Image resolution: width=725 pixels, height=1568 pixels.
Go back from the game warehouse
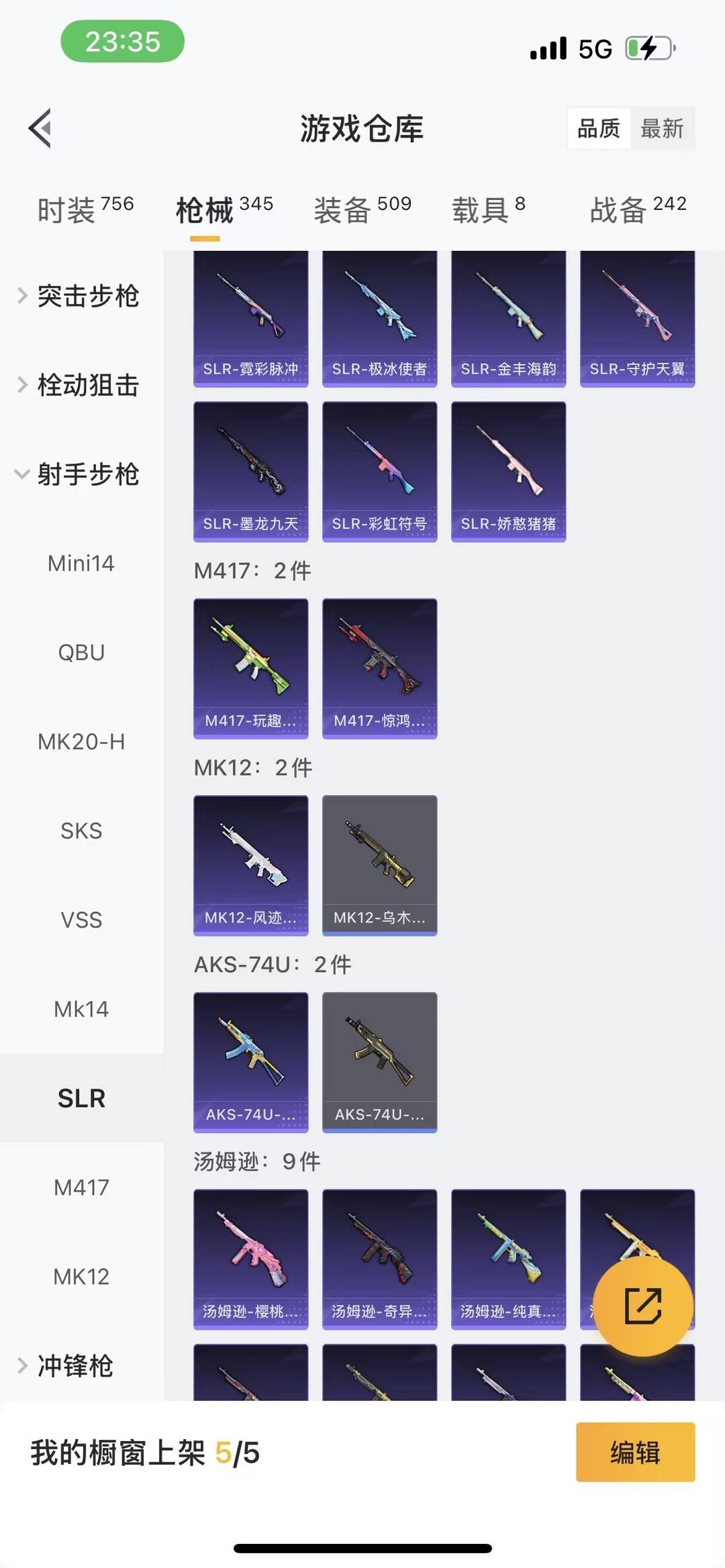(x=40, y=127)
